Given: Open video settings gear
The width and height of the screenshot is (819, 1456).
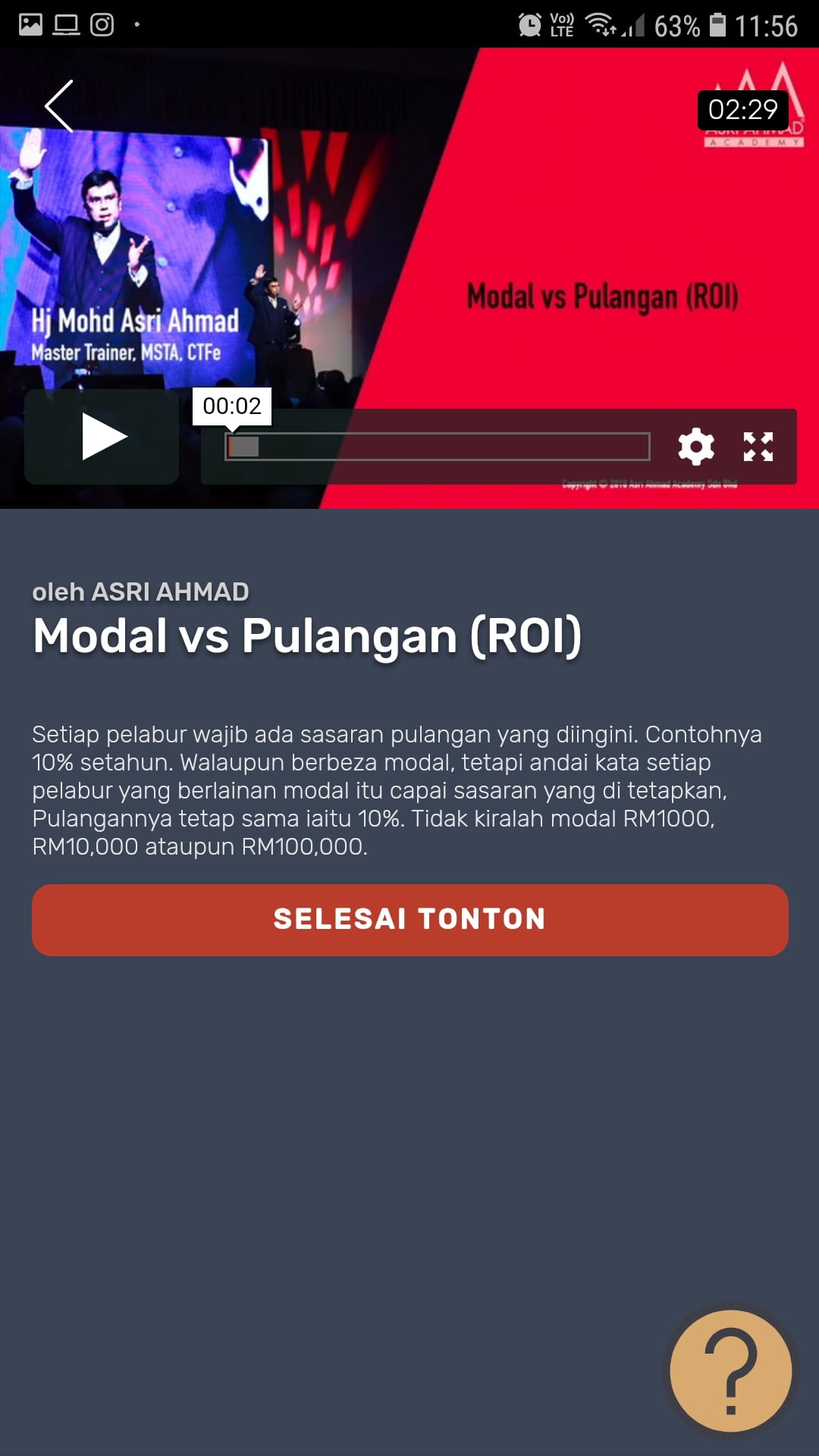Looking at the screenshot, I should tap(696, 447).
